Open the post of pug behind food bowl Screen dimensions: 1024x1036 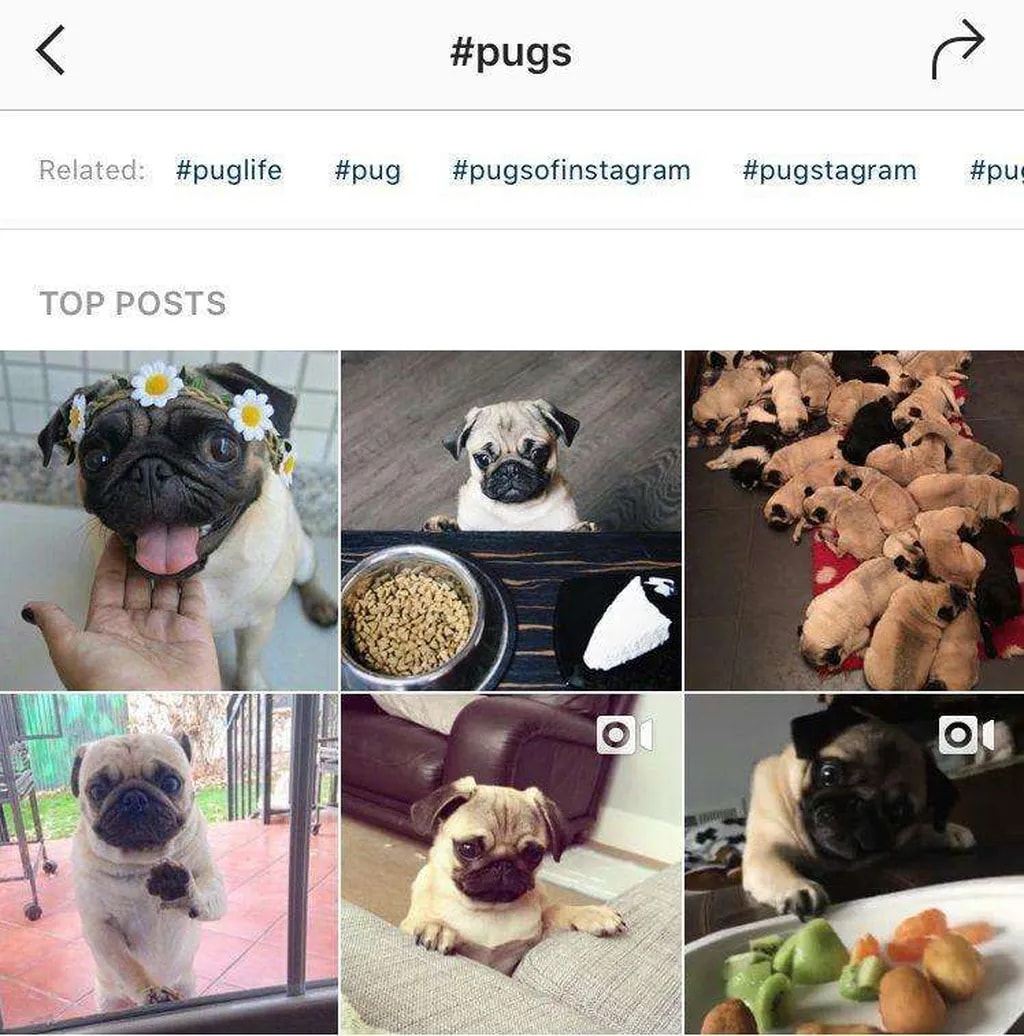(x=511, y=520)
